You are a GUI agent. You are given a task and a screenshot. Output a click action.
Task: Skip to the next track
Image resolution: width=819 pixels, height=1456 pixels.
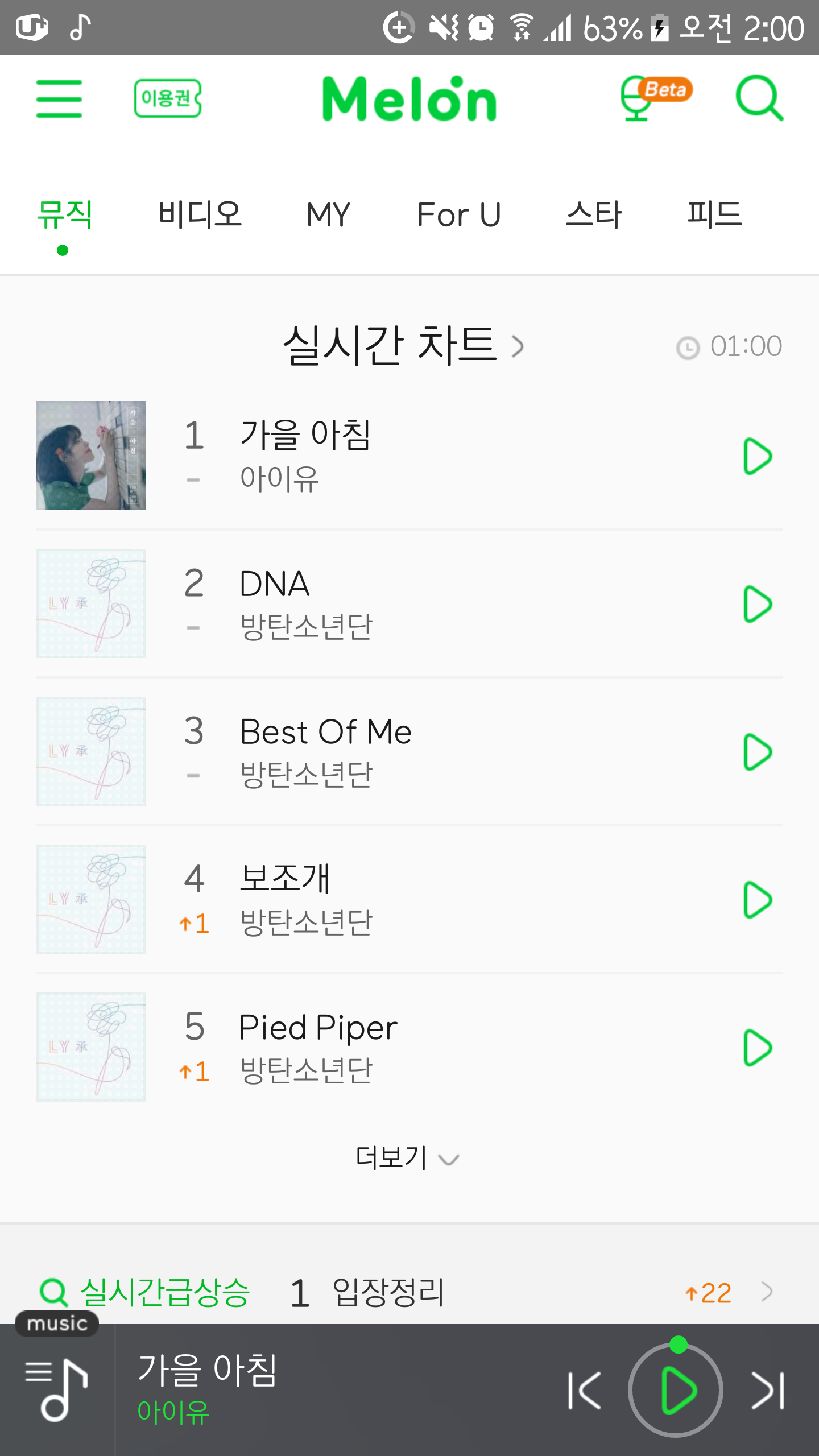click(768, 1391)
